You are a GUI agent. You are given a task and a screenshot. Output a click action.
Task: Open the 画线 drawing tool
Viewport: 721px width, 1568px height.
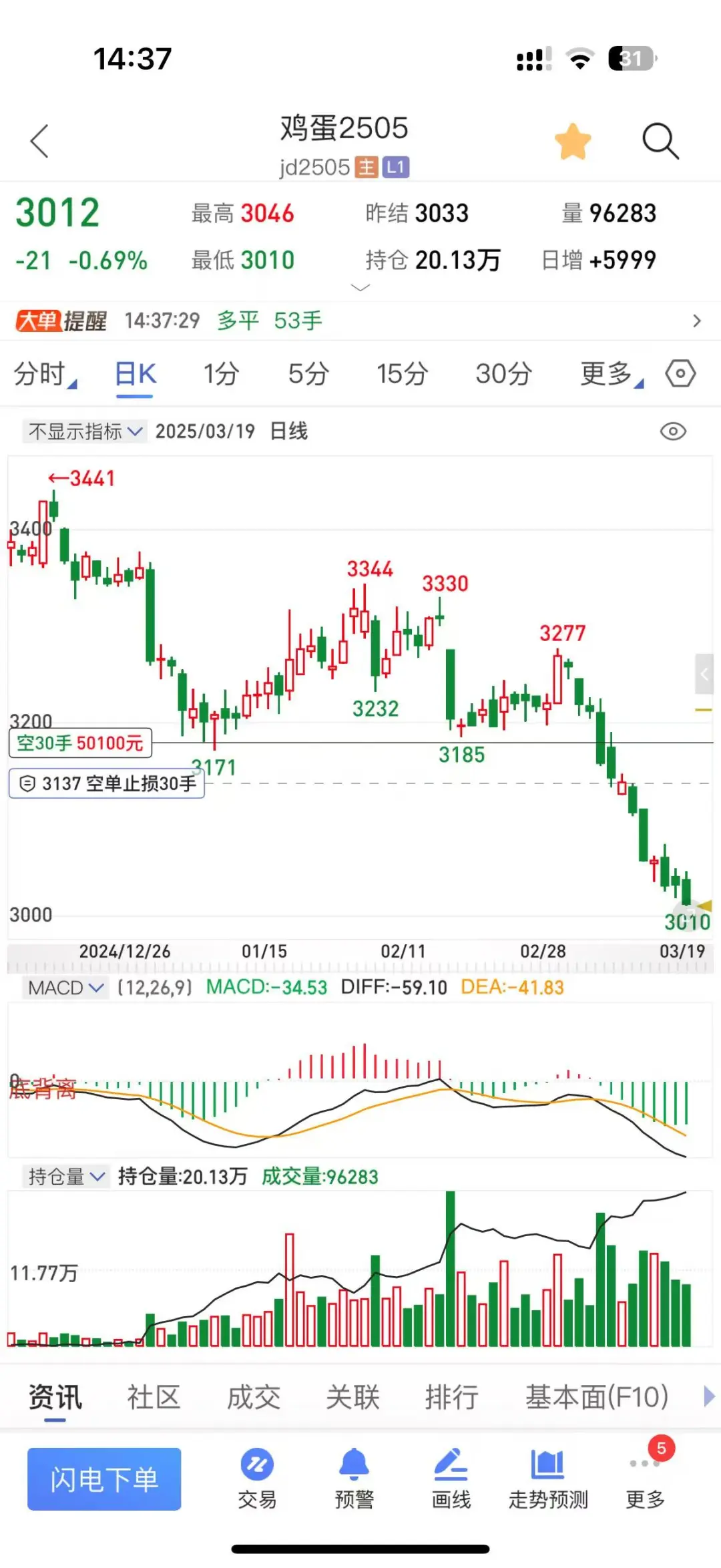pos(451,1479)
